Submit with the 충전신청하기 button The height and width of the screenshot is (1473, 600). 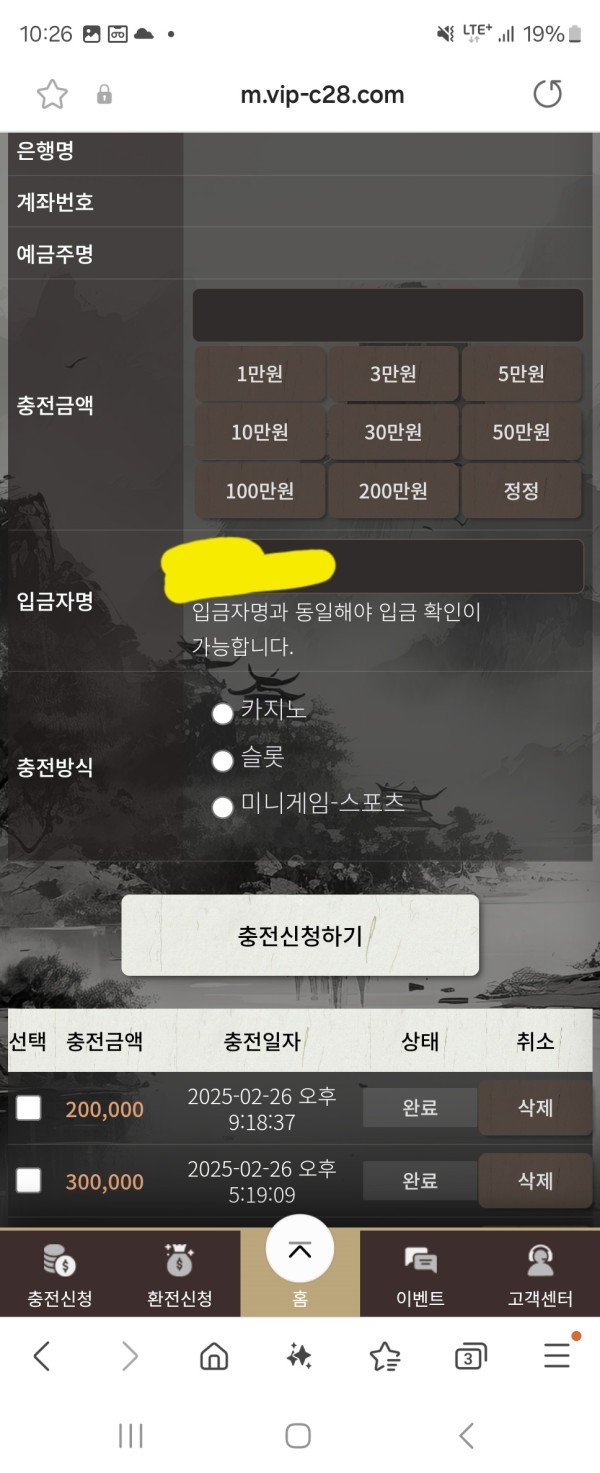(x=300, y=936)
